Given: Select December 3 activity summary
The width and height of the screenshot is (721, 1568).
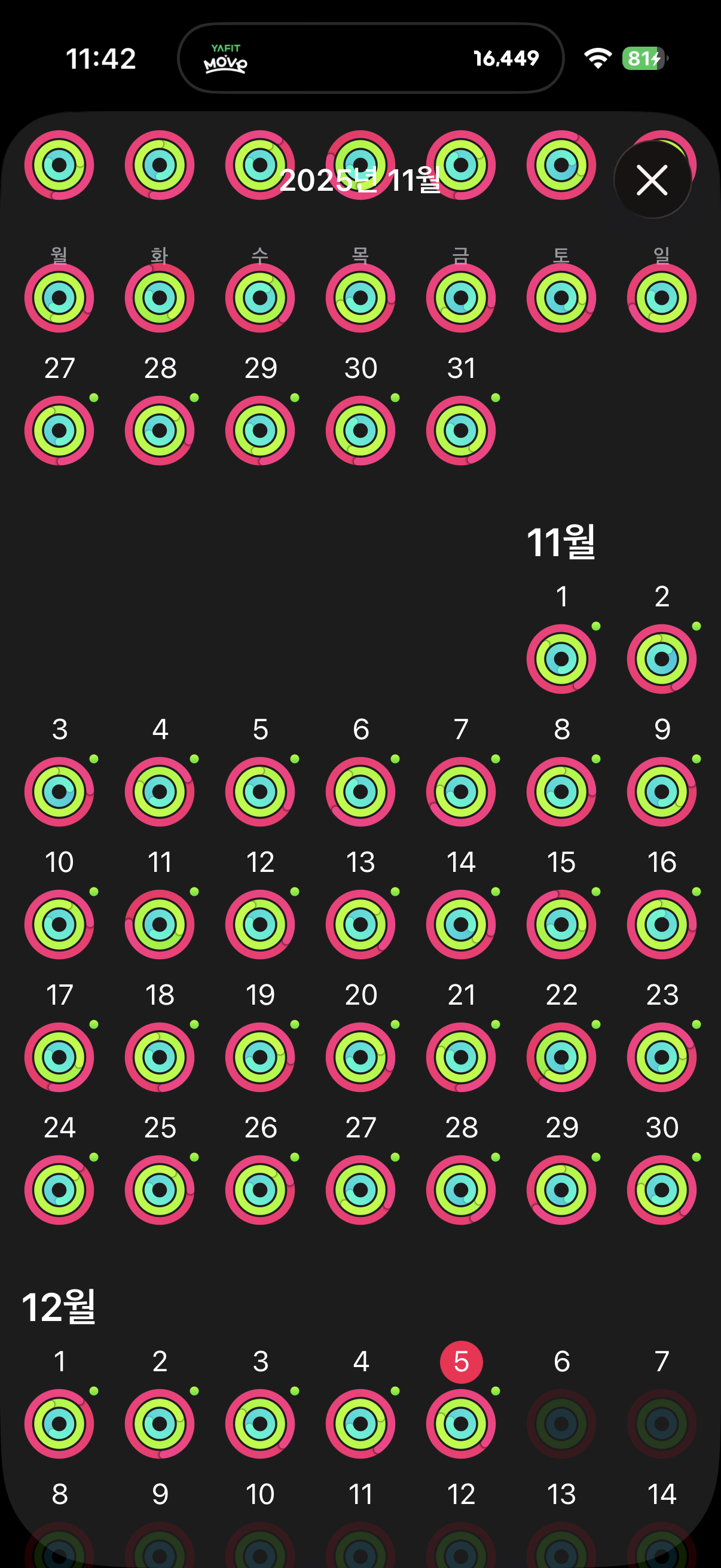Looking at the screenshot, I should [260, 1423].
